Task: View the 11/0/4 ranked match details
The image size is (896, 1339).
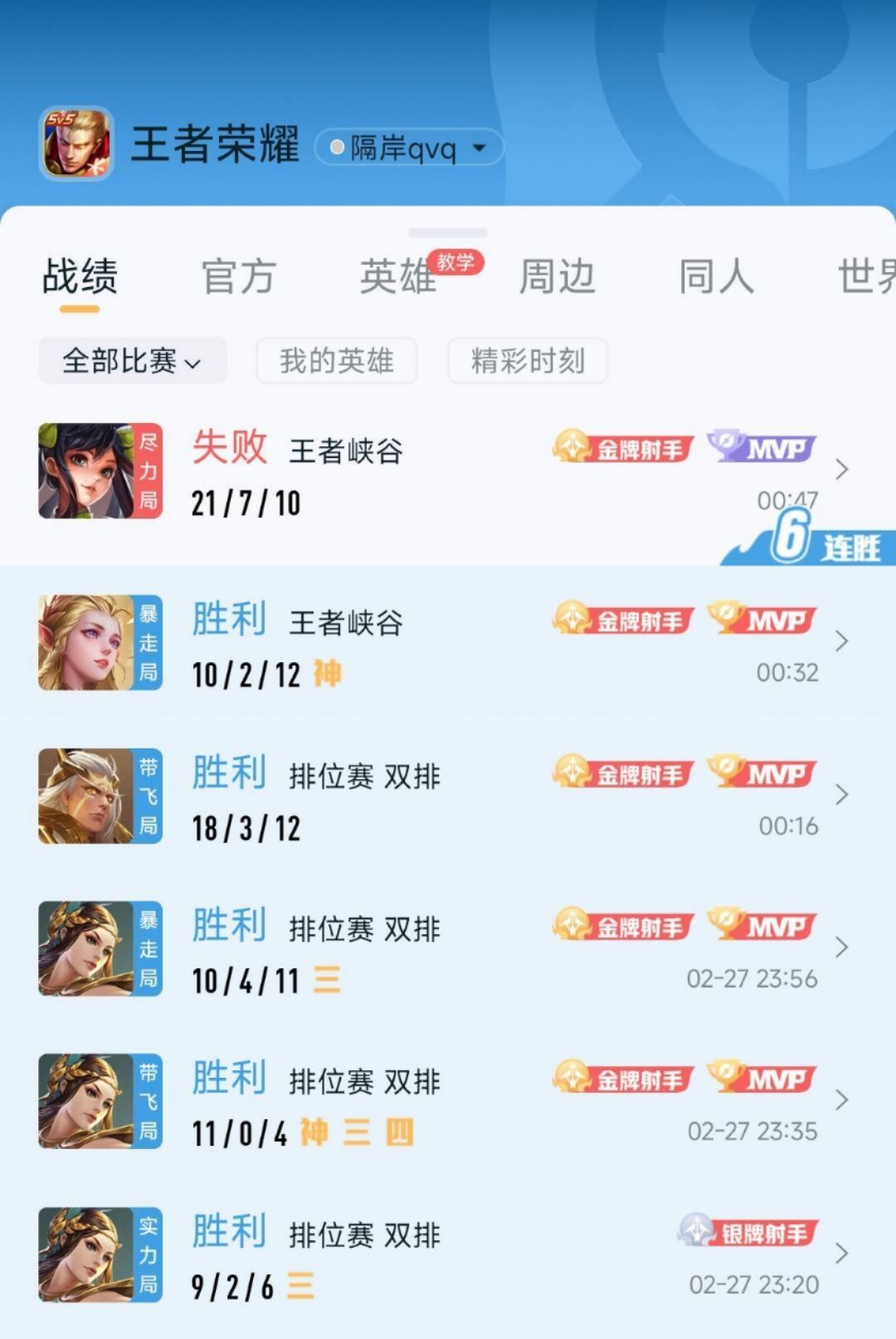Action: pyautogui.click(x=448, y=1102)
